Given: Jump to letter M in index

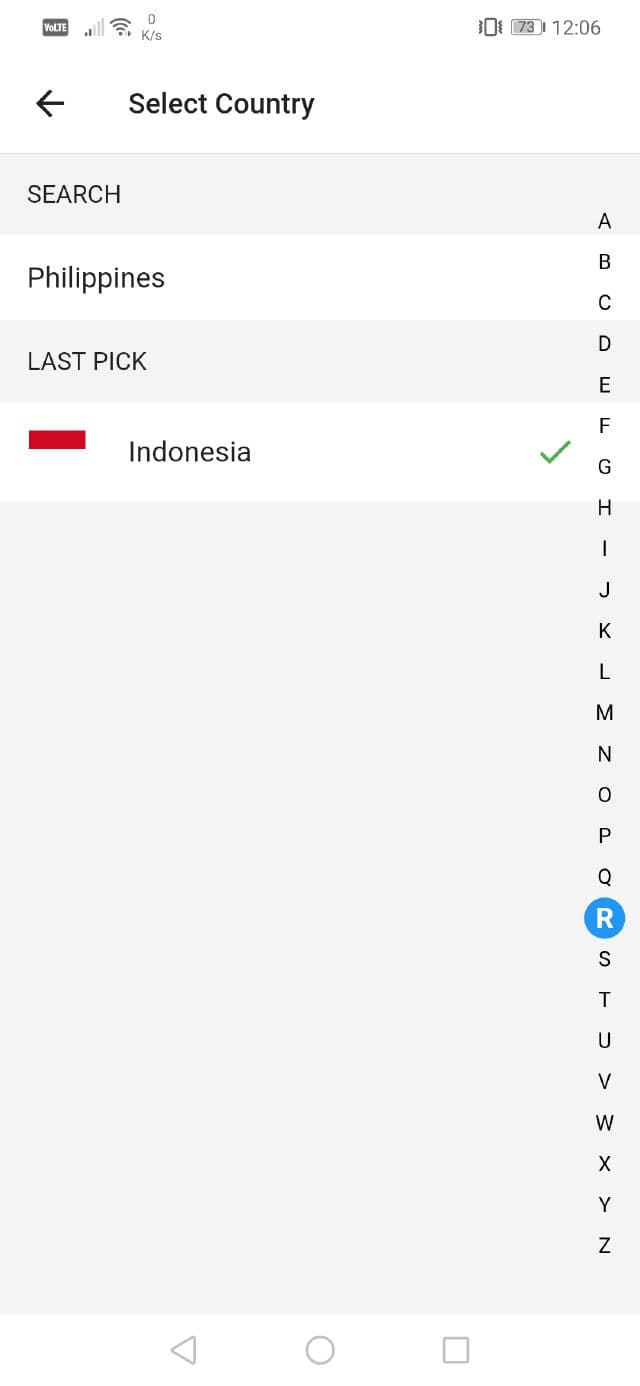Looking at the screenshot, I should [604, 713].
